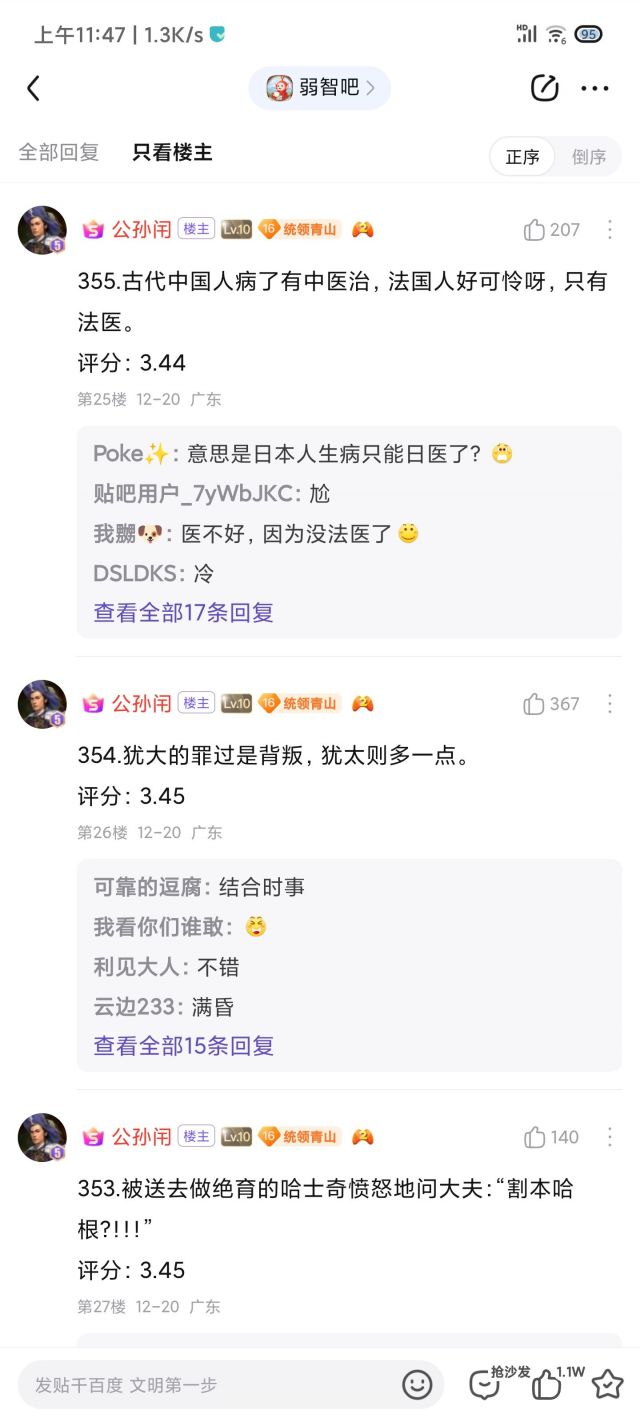The height and width of the screenshot is (1422, 640).
Task: Switch to the 全部回复 tab
Action: [x=59, y=153]
